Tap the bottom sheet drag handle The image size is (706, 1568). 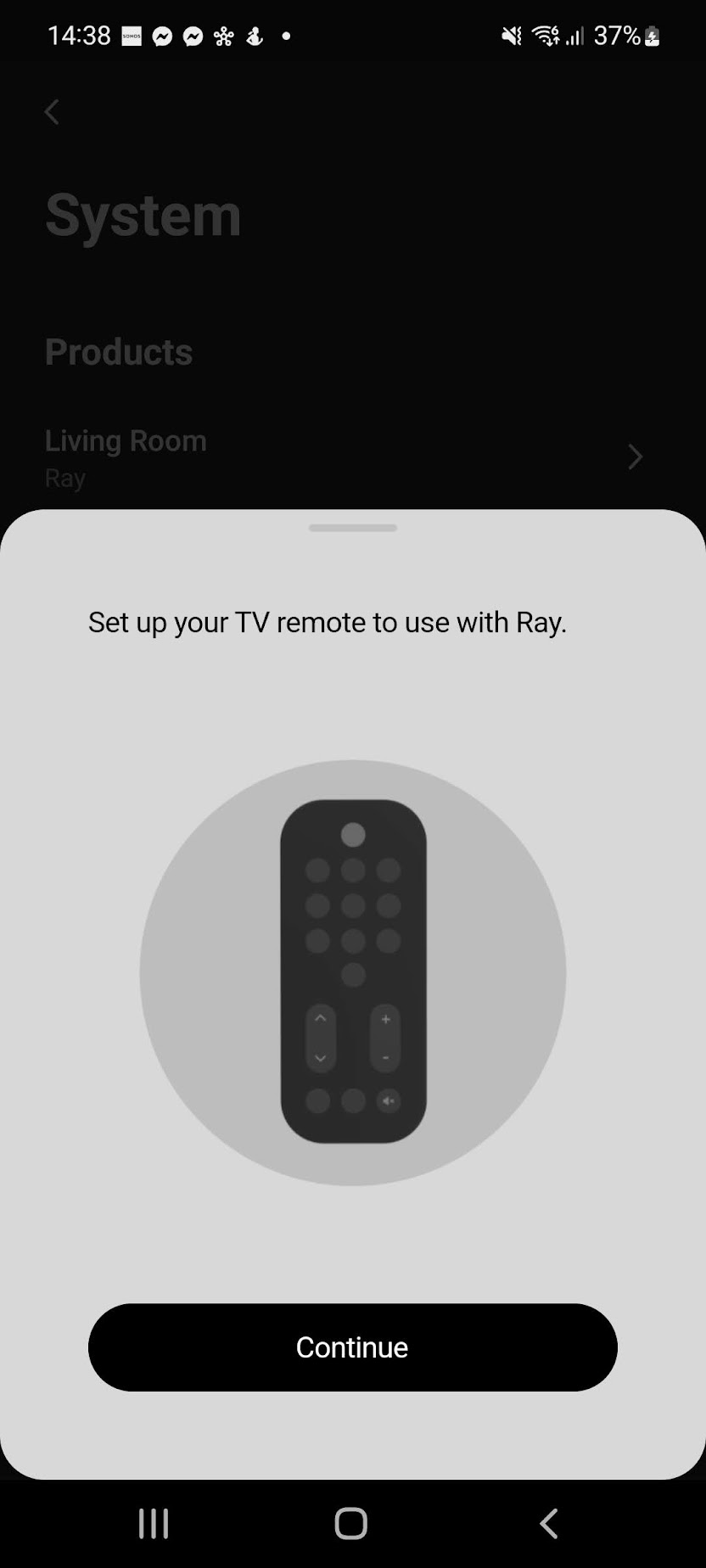pos(352,528)
